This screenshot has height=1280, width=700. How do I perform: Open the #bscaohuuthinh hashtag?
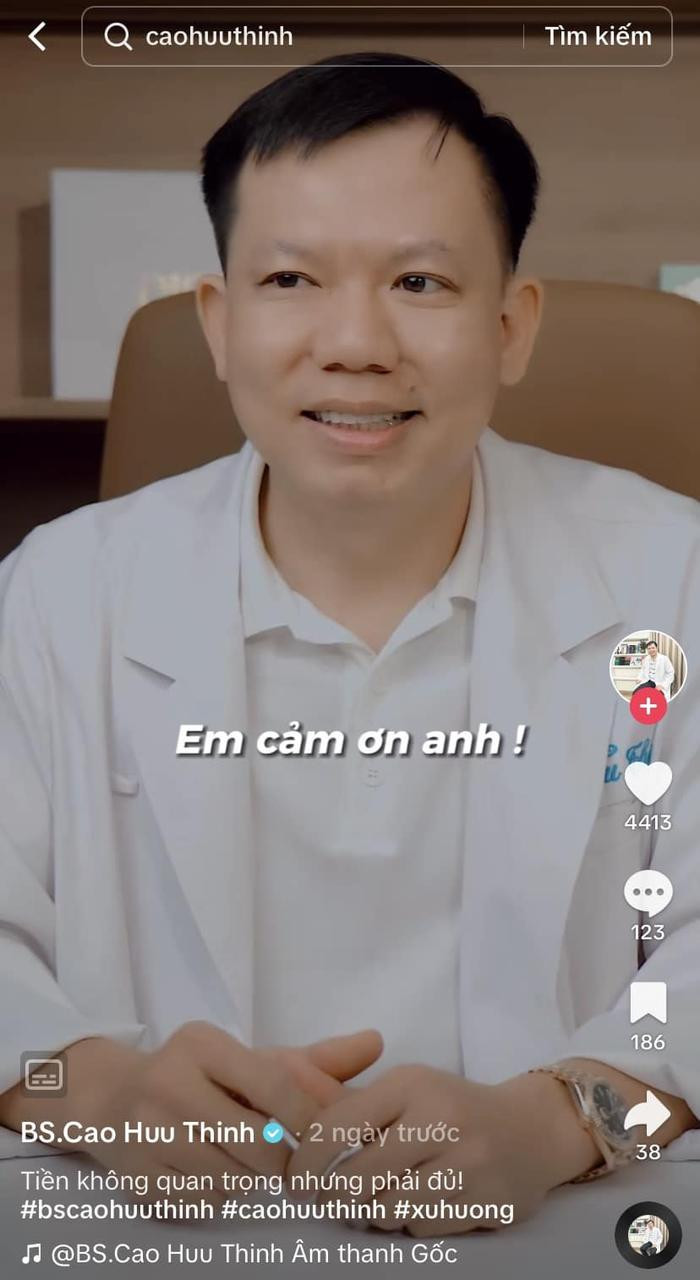[x=117, y=1211]
